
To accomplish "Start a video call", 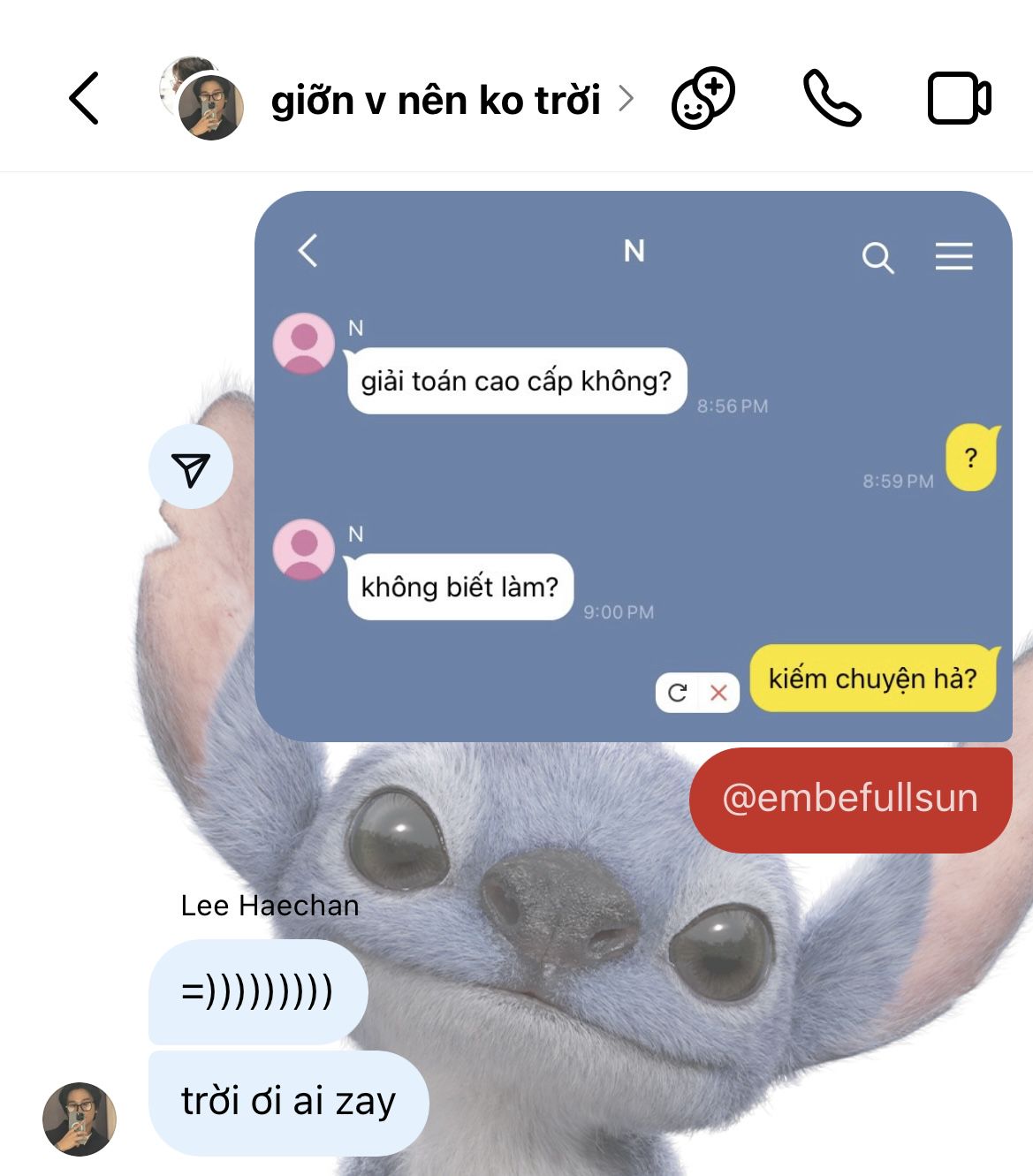I will tap(959, 98).
